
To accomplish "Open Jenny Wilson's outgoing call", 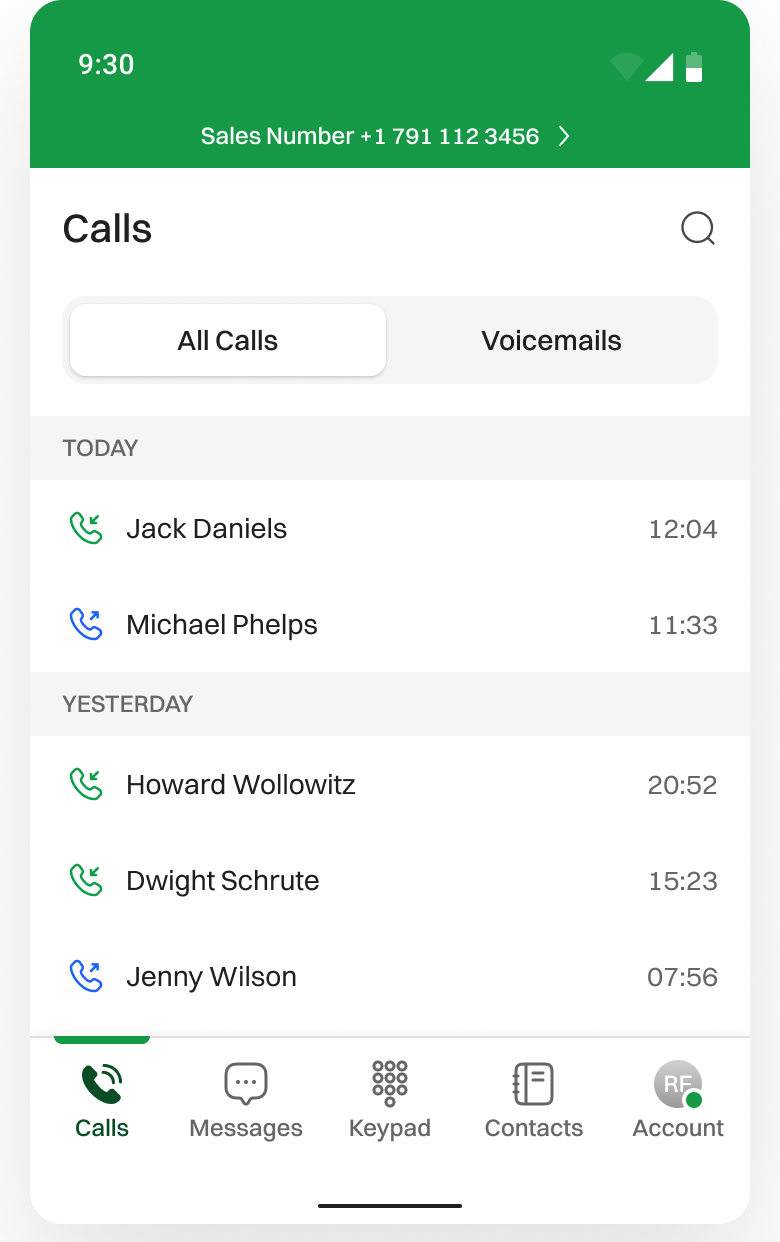I will [390, 977].
